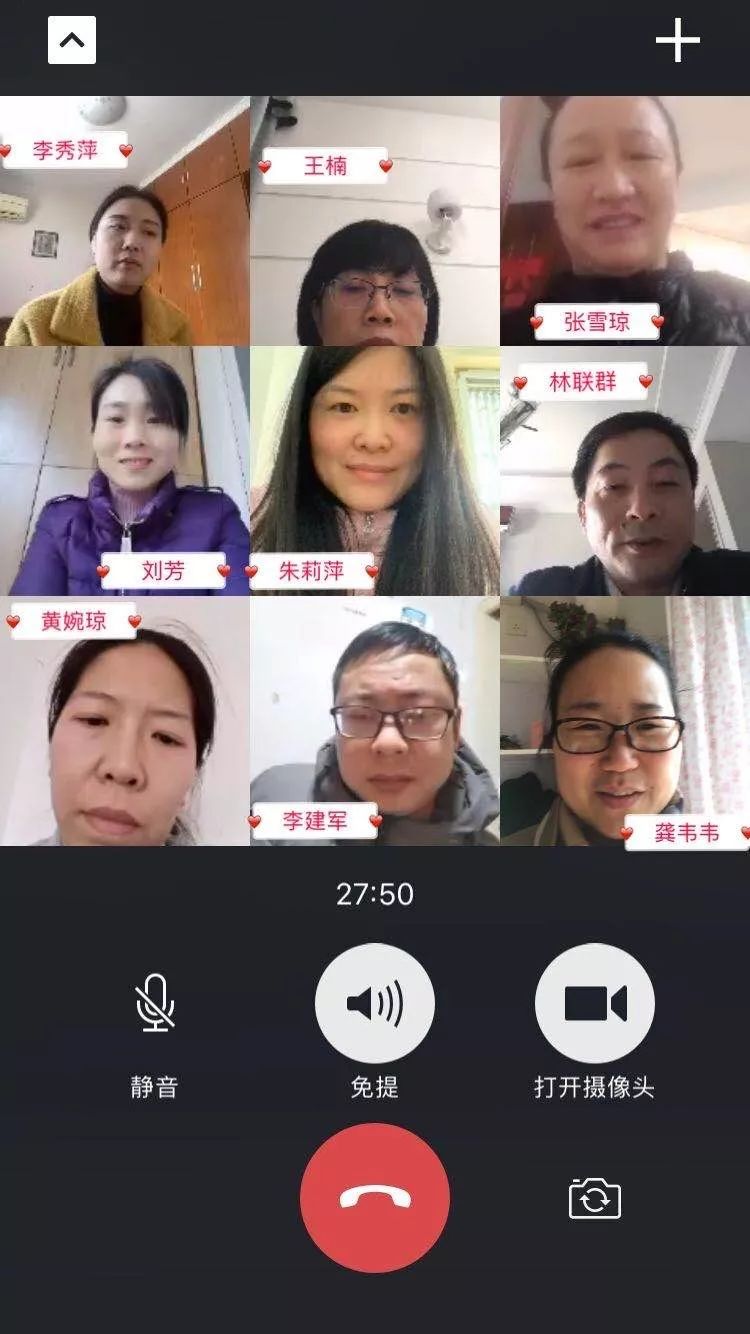Turn on the camera (打开摄像头)
This screenshot has height=1334, width=750.
[x=595, y=1003]
